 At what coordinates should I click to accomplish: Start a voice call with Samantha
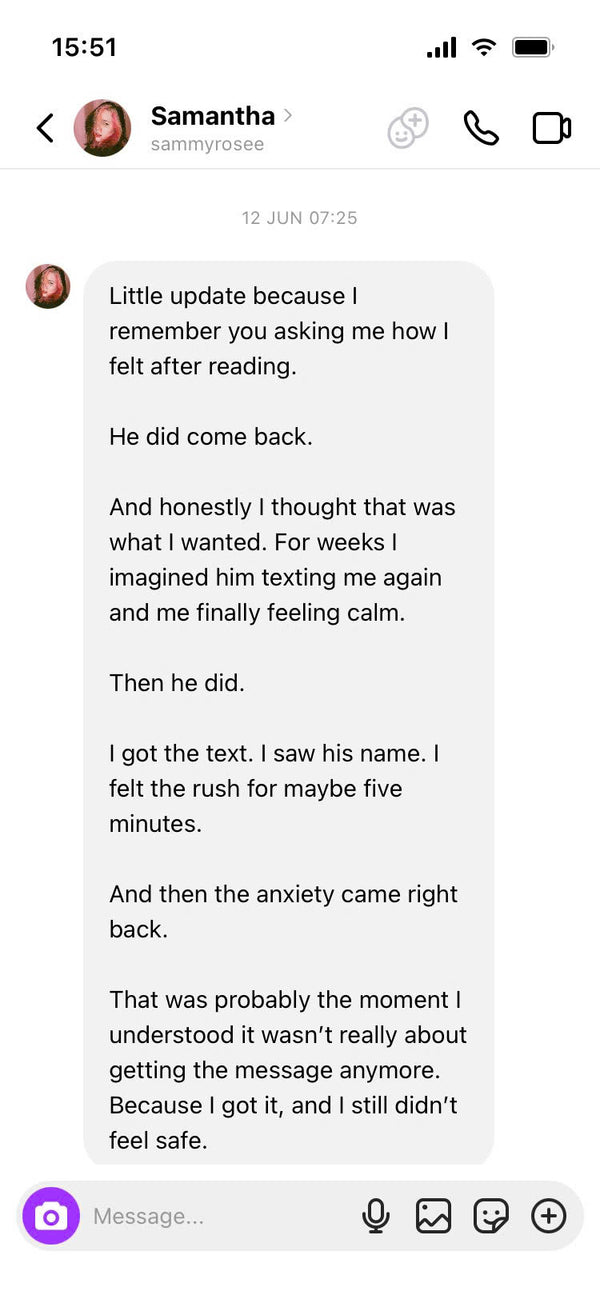tap(481, 128)
